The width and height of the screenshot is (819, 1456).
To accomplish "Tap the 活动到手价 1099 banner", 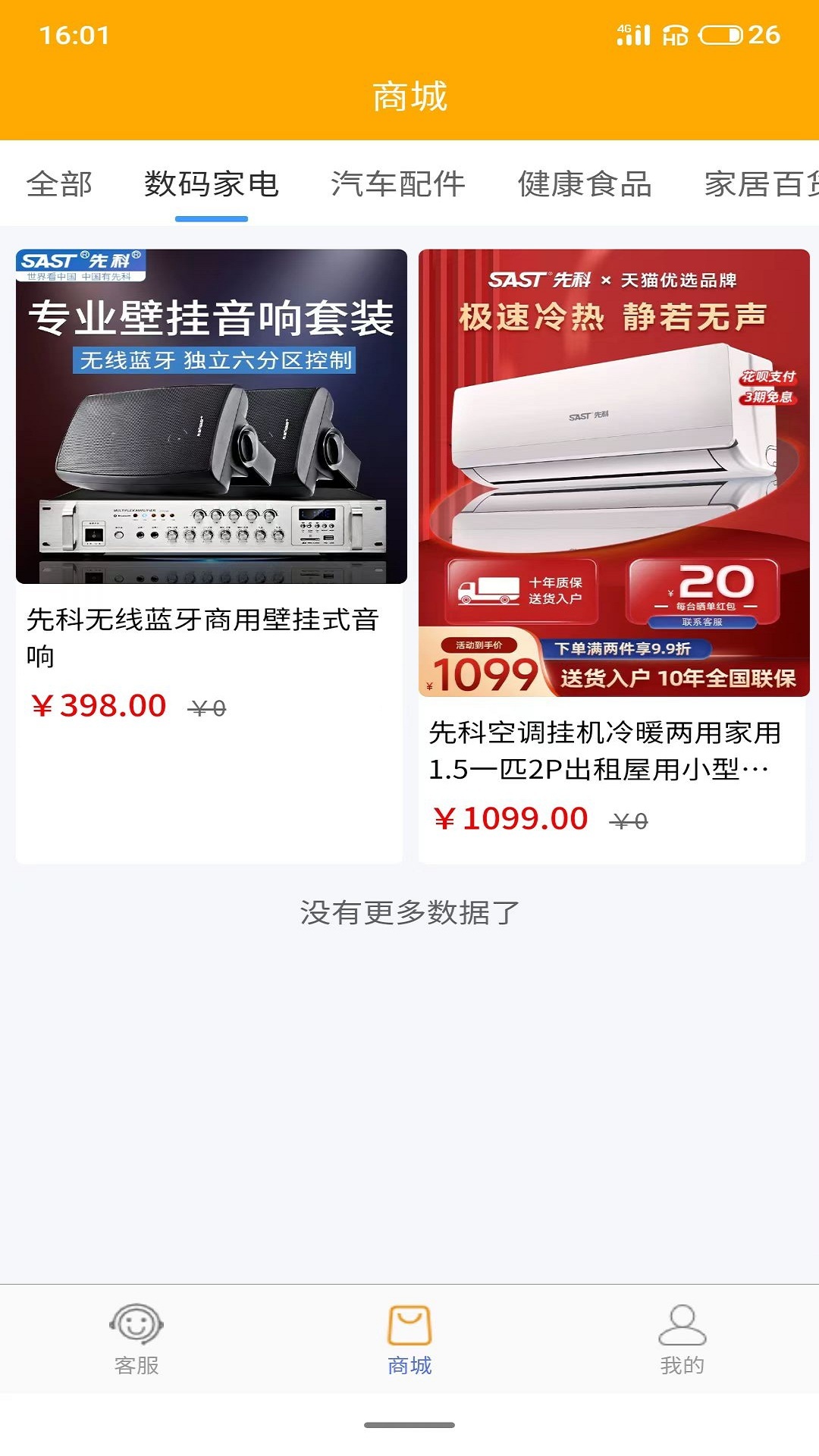I will [x=482, y=667].
